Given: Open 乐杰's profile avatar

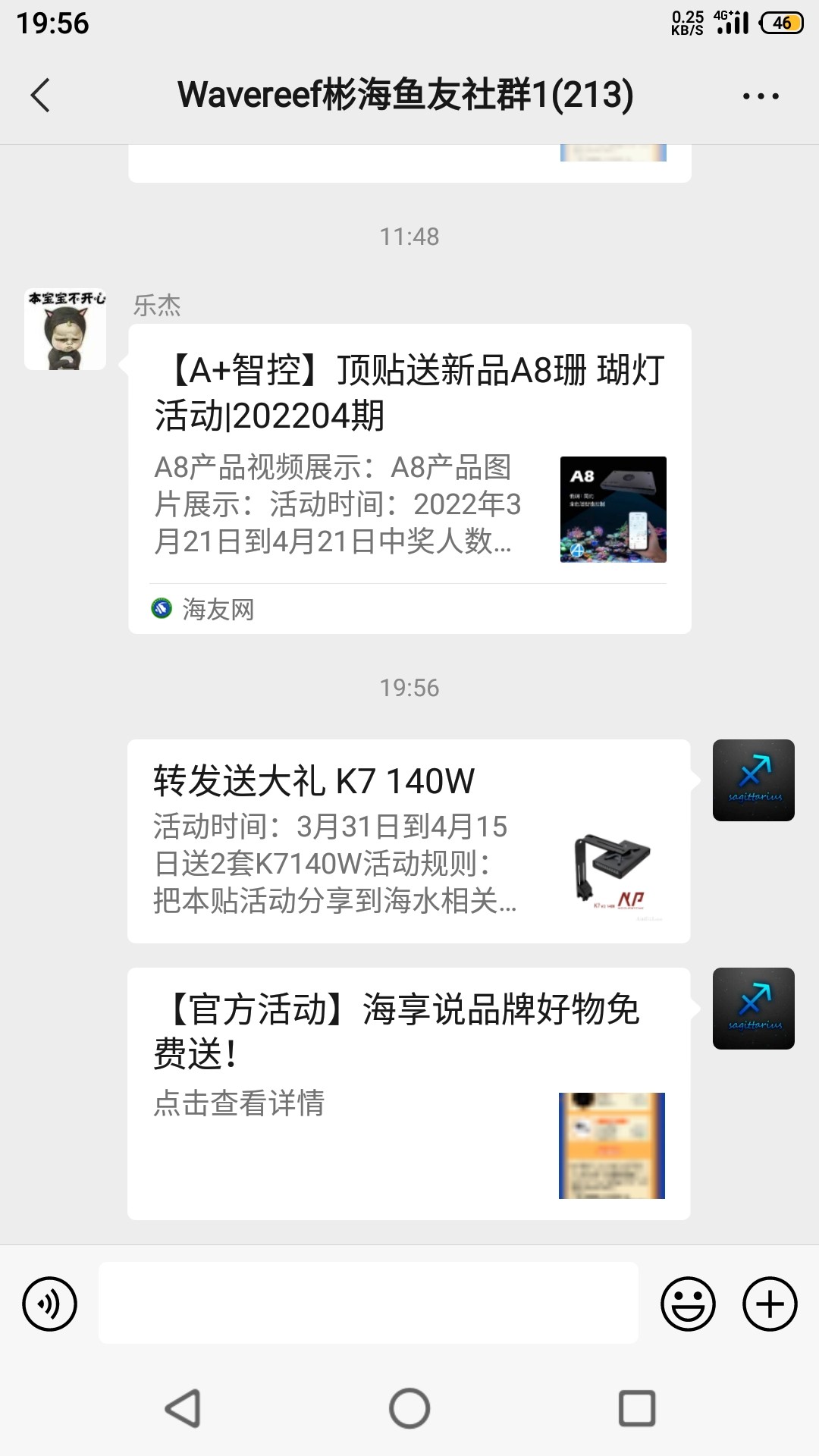Looking at the screenshot, I should [65, 329].
